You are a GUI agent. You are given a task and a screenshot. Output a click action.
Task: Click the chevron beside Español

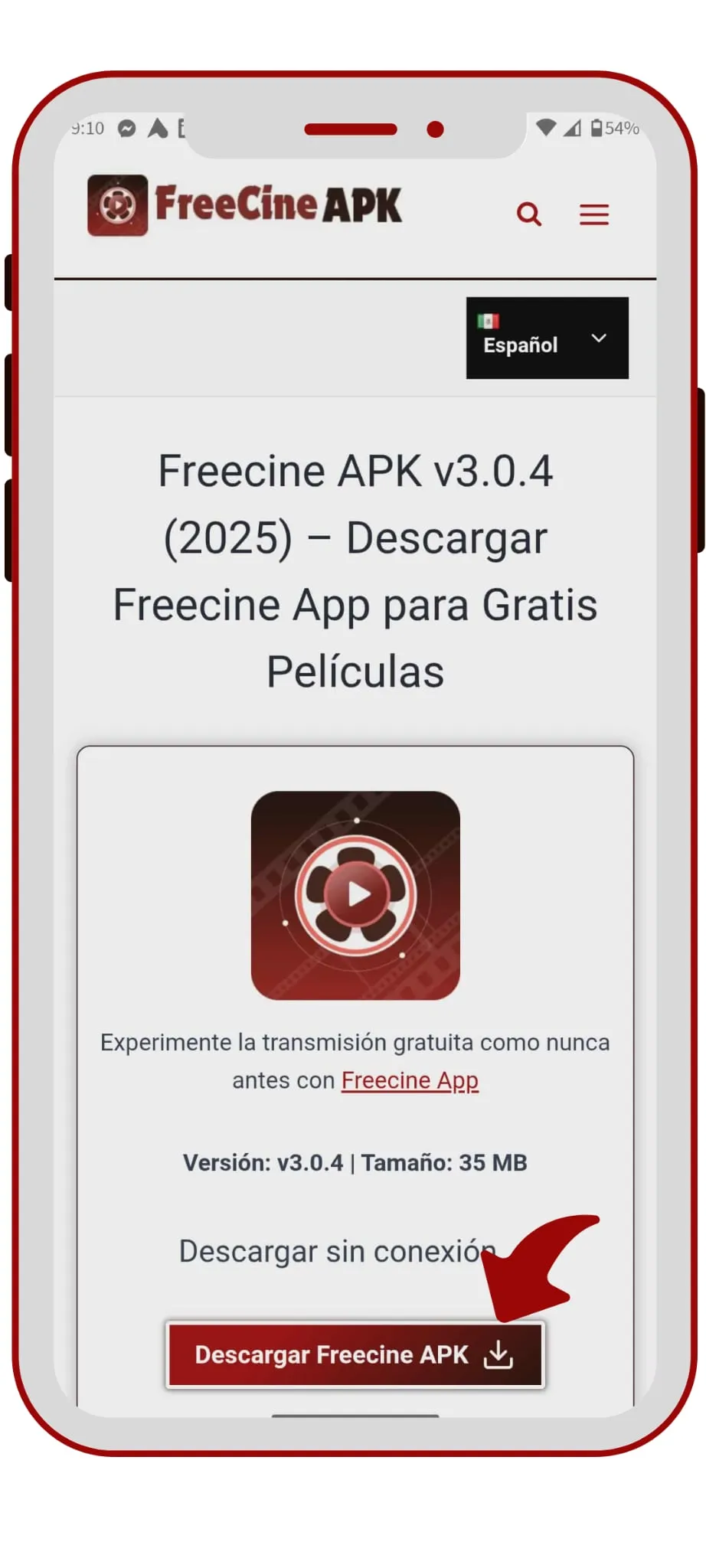[600, 338]
